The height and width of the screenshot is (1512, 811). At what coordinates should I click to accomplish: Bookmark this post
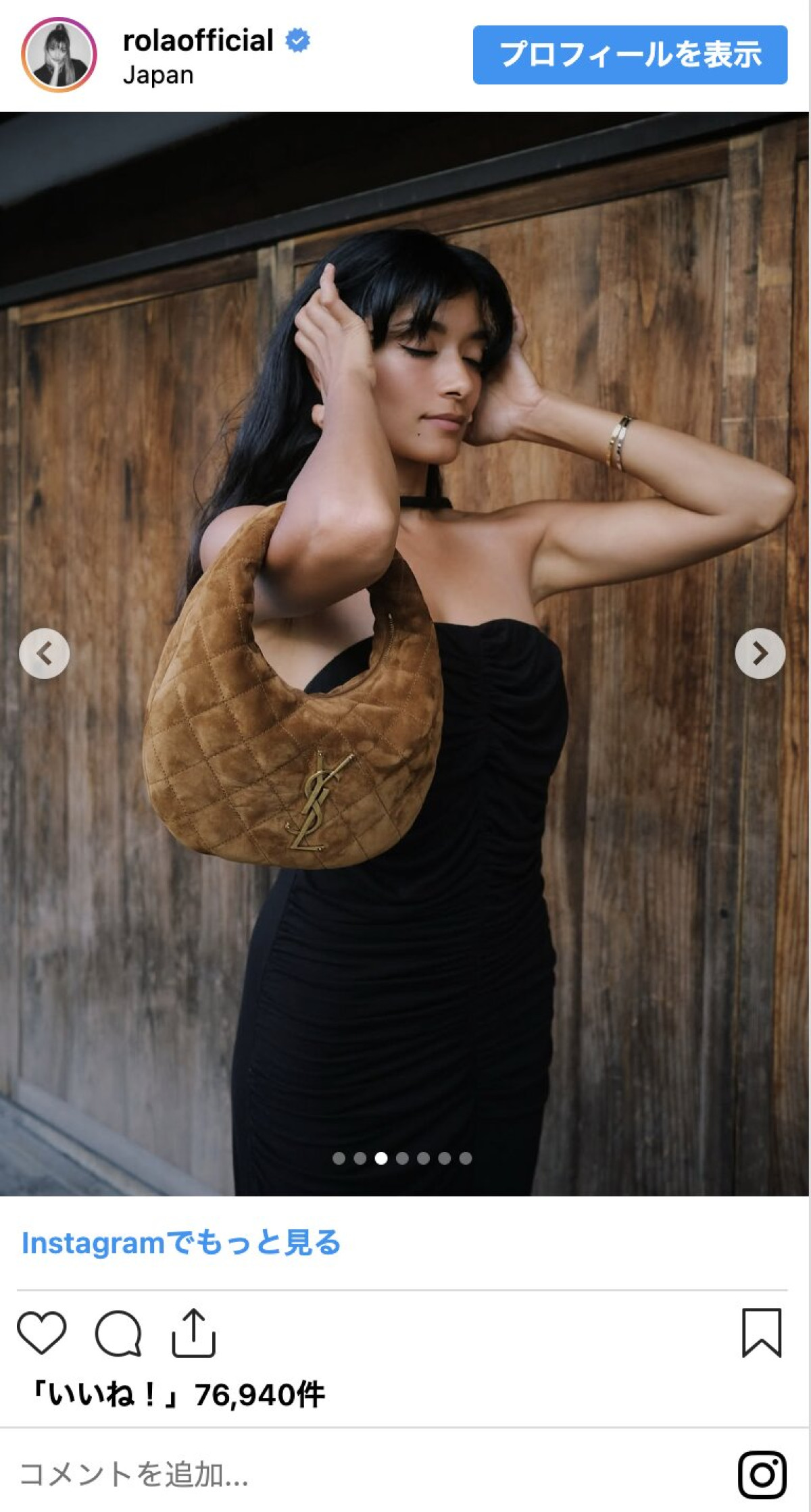[x=762, y=1332]
